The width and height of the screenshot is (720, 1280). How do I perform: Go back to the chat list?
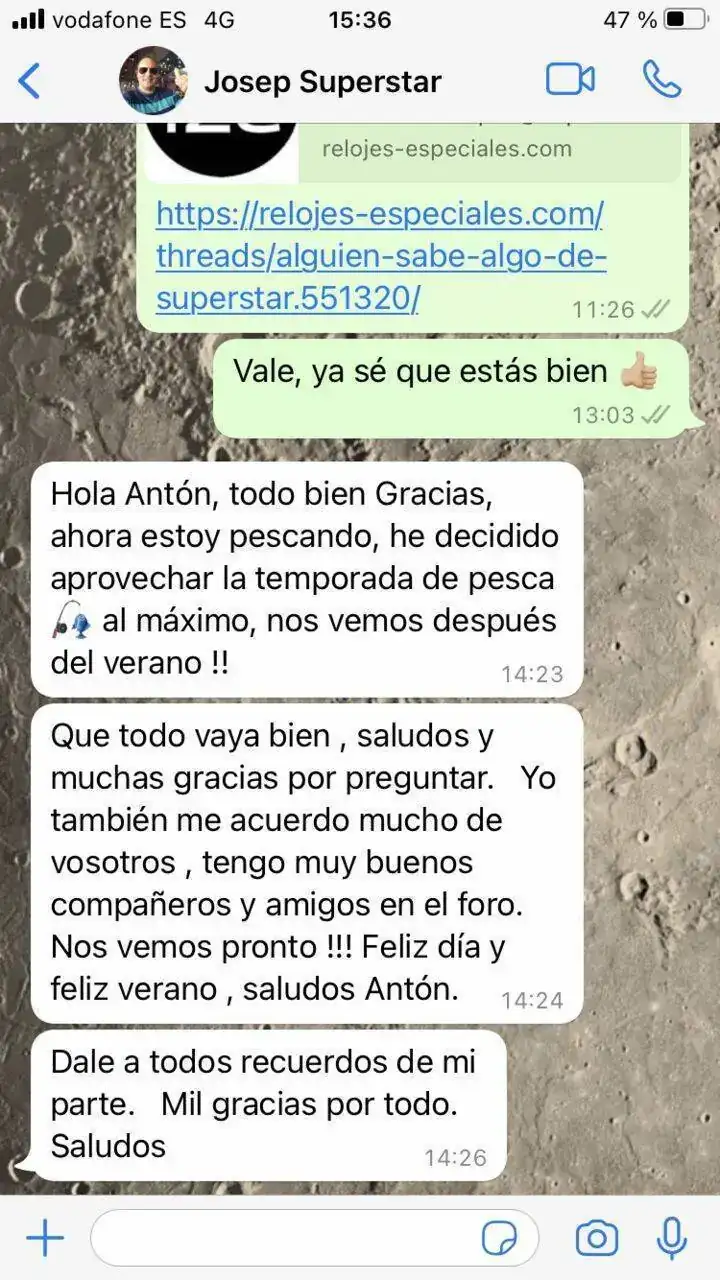click(x=30, y=81)
